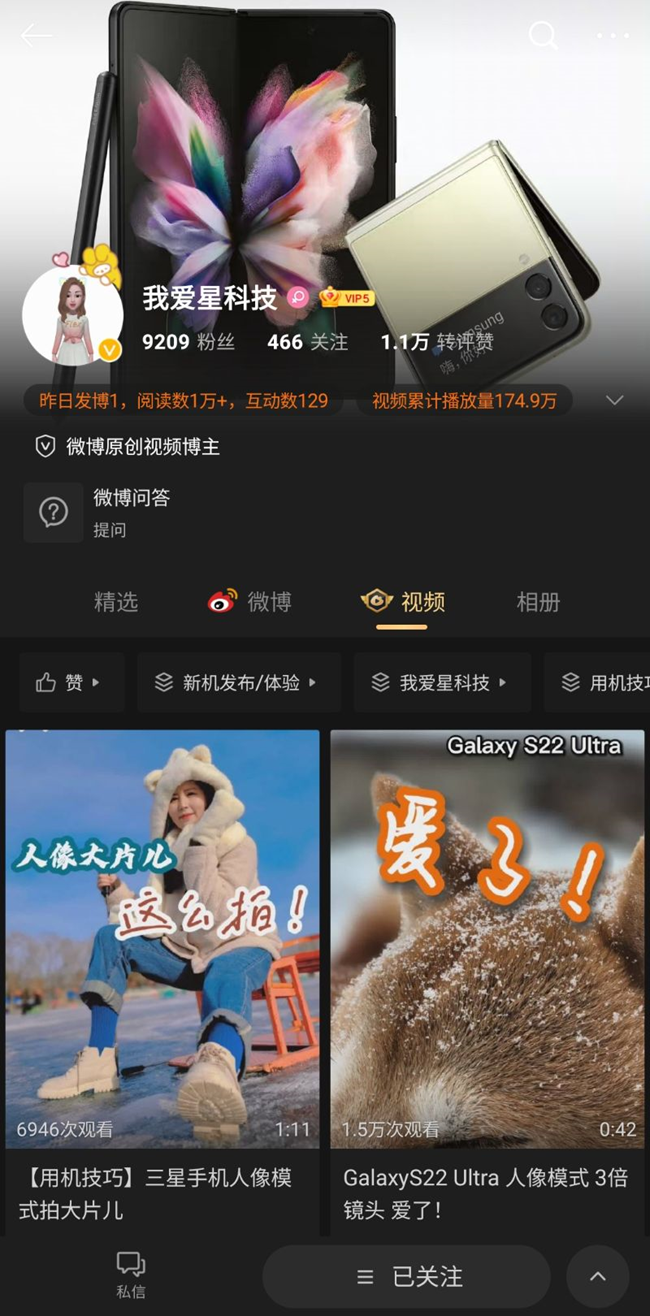Tap the 已关注 following button

(406, 1277)
